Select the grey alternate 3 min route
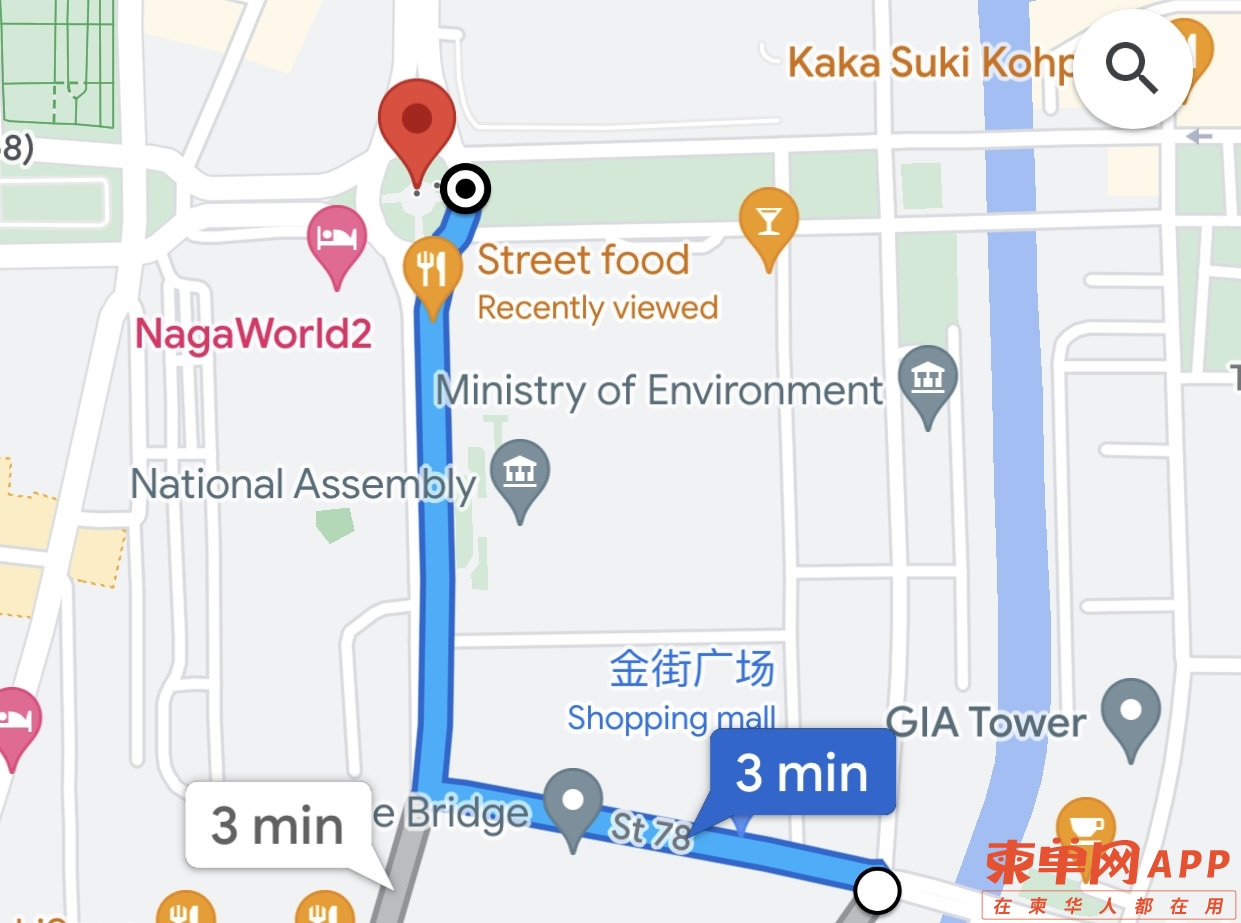 278,825
